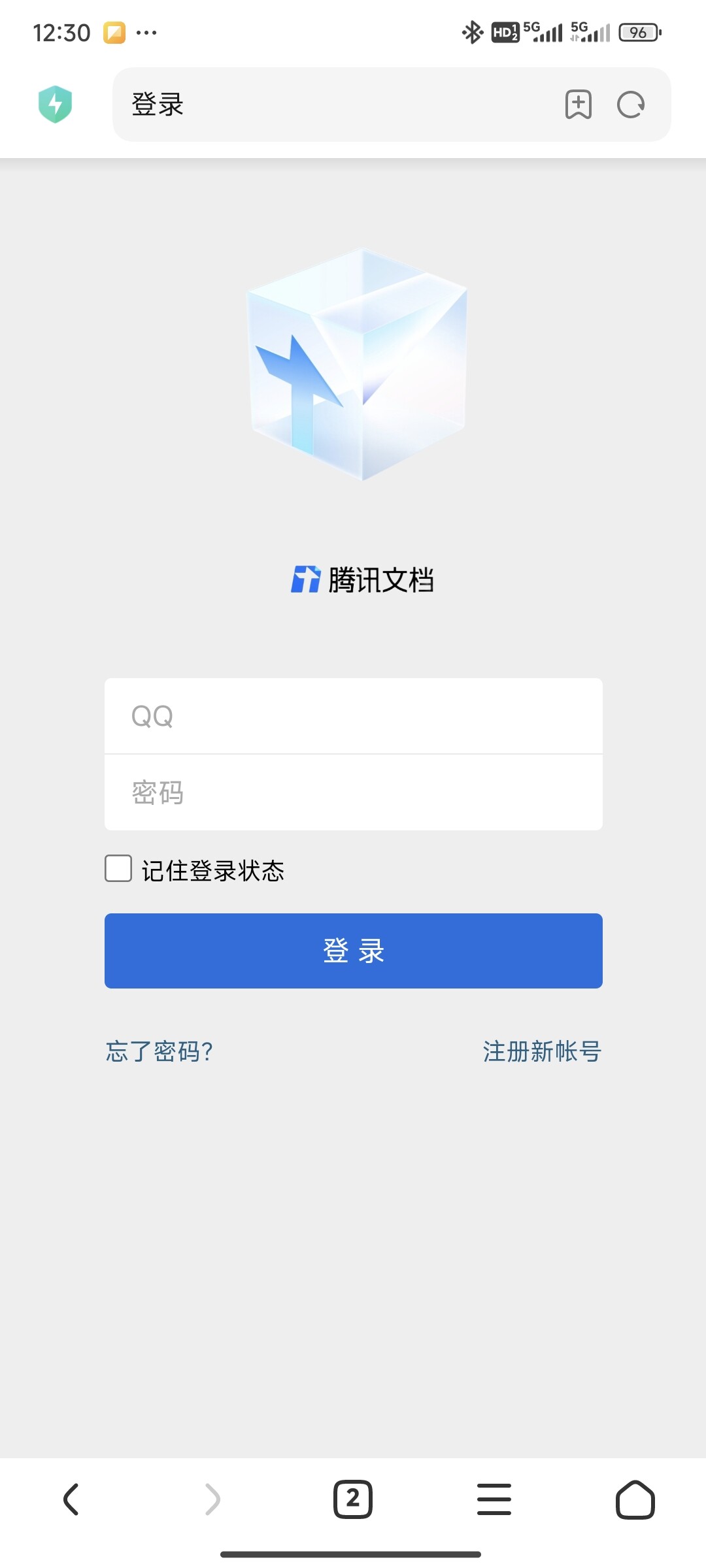Tap the address bar showing 登录
The width and height of the screenshot is (706, 1568).
point(327,105)
